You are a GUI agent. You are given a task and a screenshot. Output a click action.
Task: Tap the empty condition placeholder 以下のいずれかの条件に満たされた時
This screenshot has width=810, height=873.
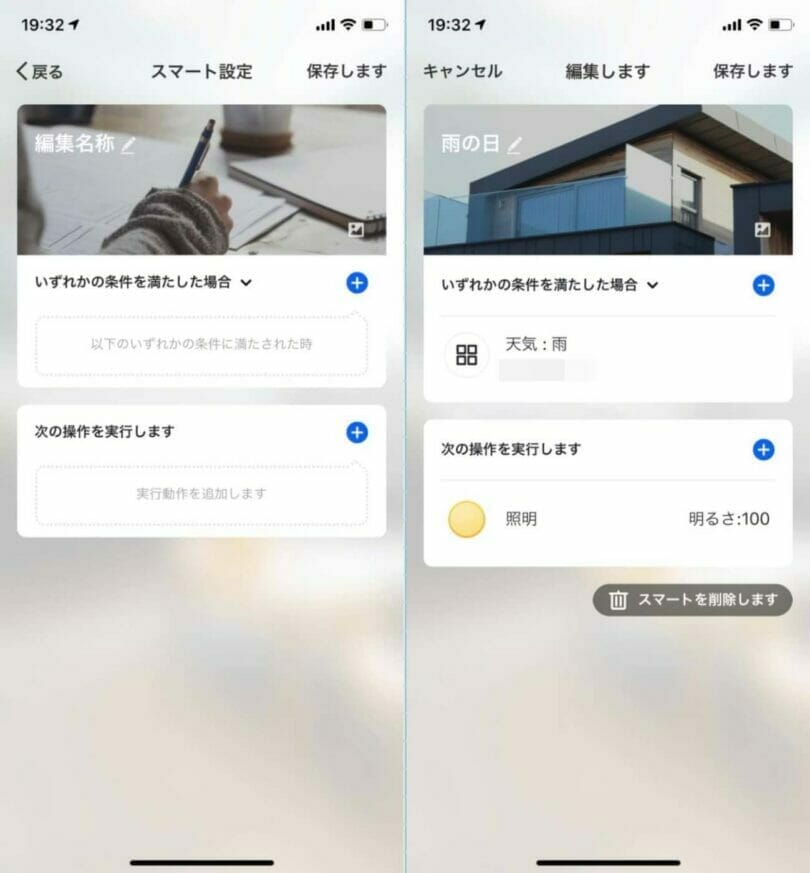click(201, 344)
